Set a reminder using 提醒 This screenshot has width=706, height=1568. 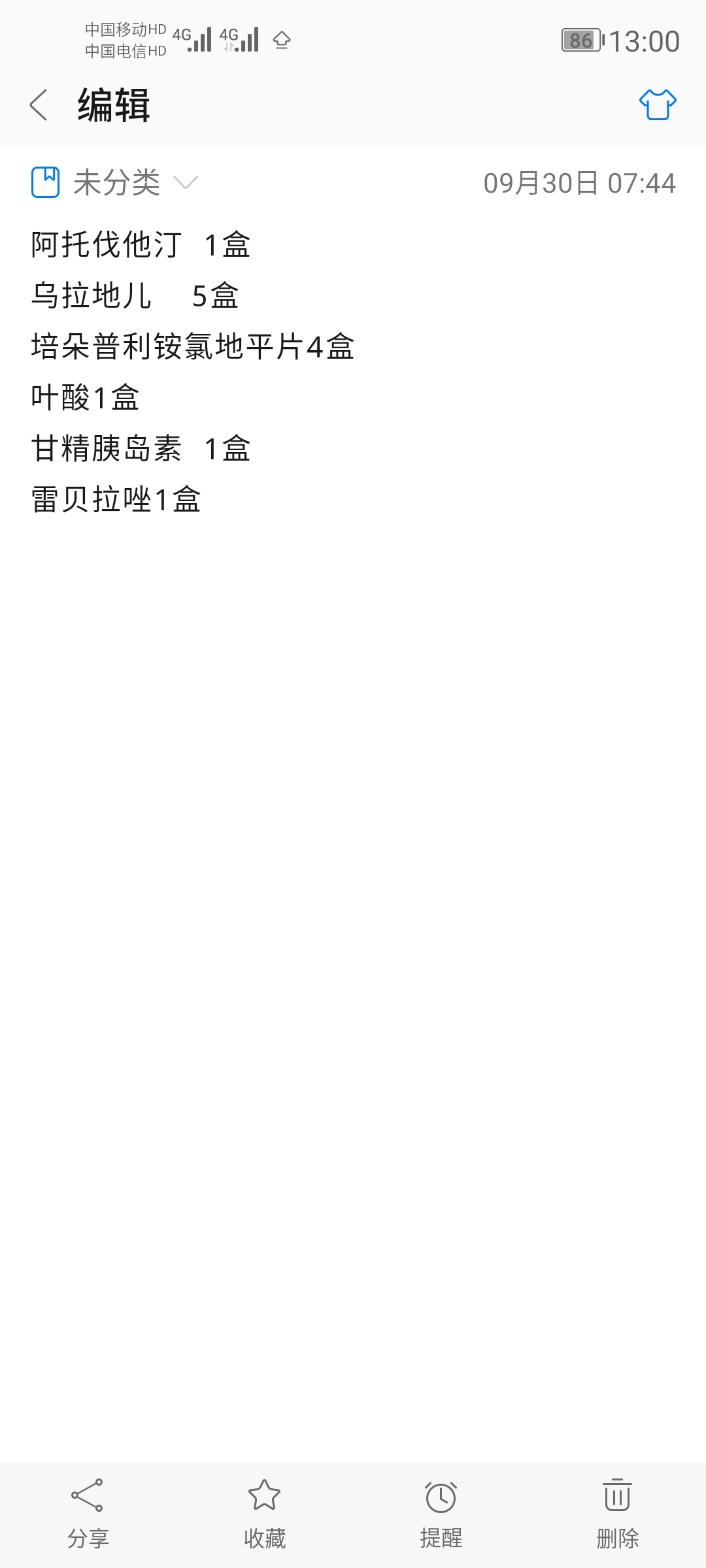click(441, 1514)
